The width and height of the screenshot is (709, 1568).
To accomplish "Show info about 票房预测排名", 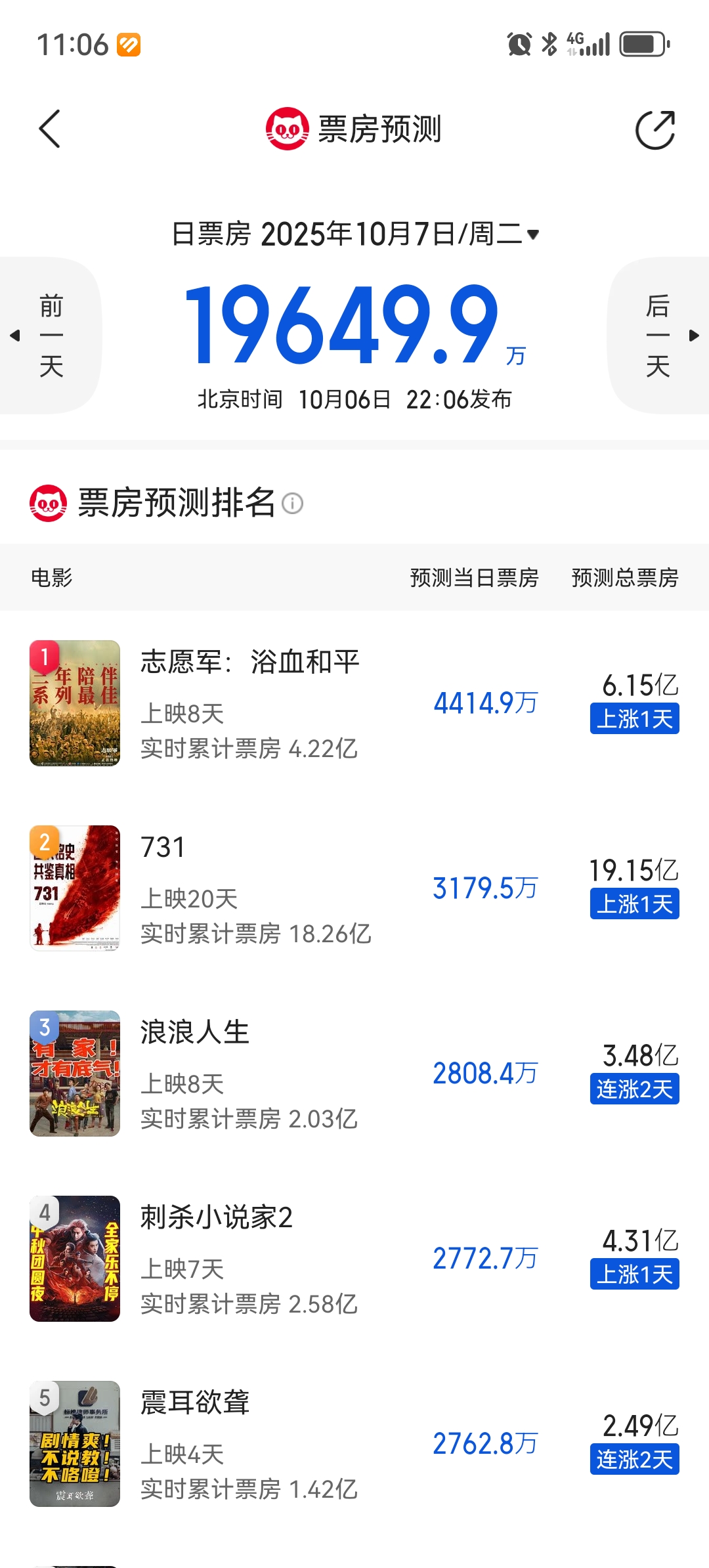I will click(292, 504).
